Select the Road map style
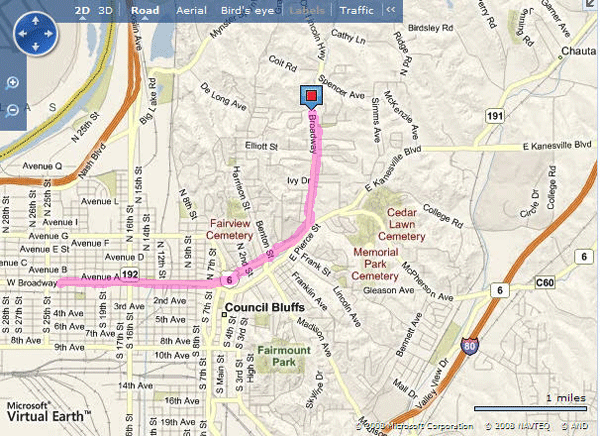The height and width of the screenshot is (436, 600). [x=145, y=10]
